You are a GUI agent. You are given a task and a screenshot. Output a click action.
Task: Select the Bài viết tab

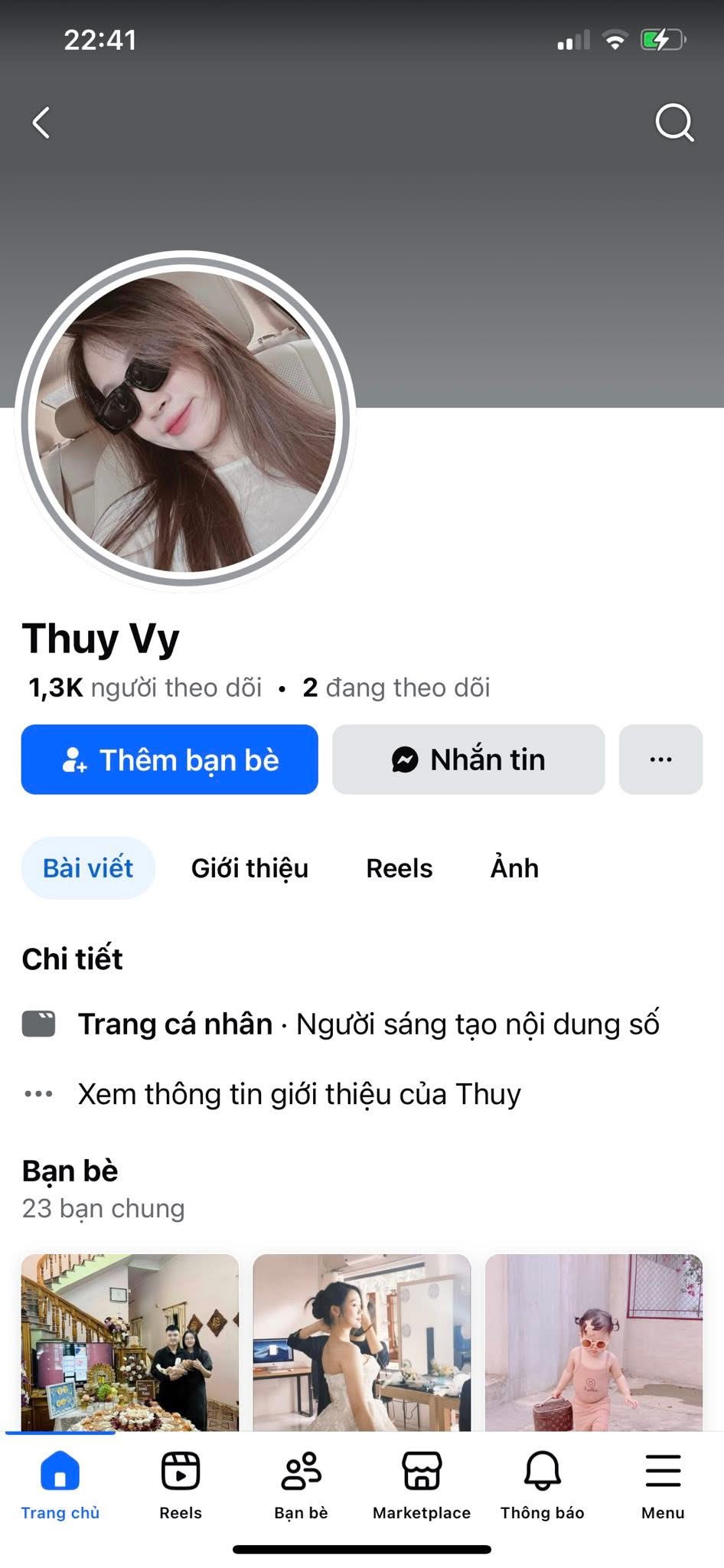click(x=88, y=868)
